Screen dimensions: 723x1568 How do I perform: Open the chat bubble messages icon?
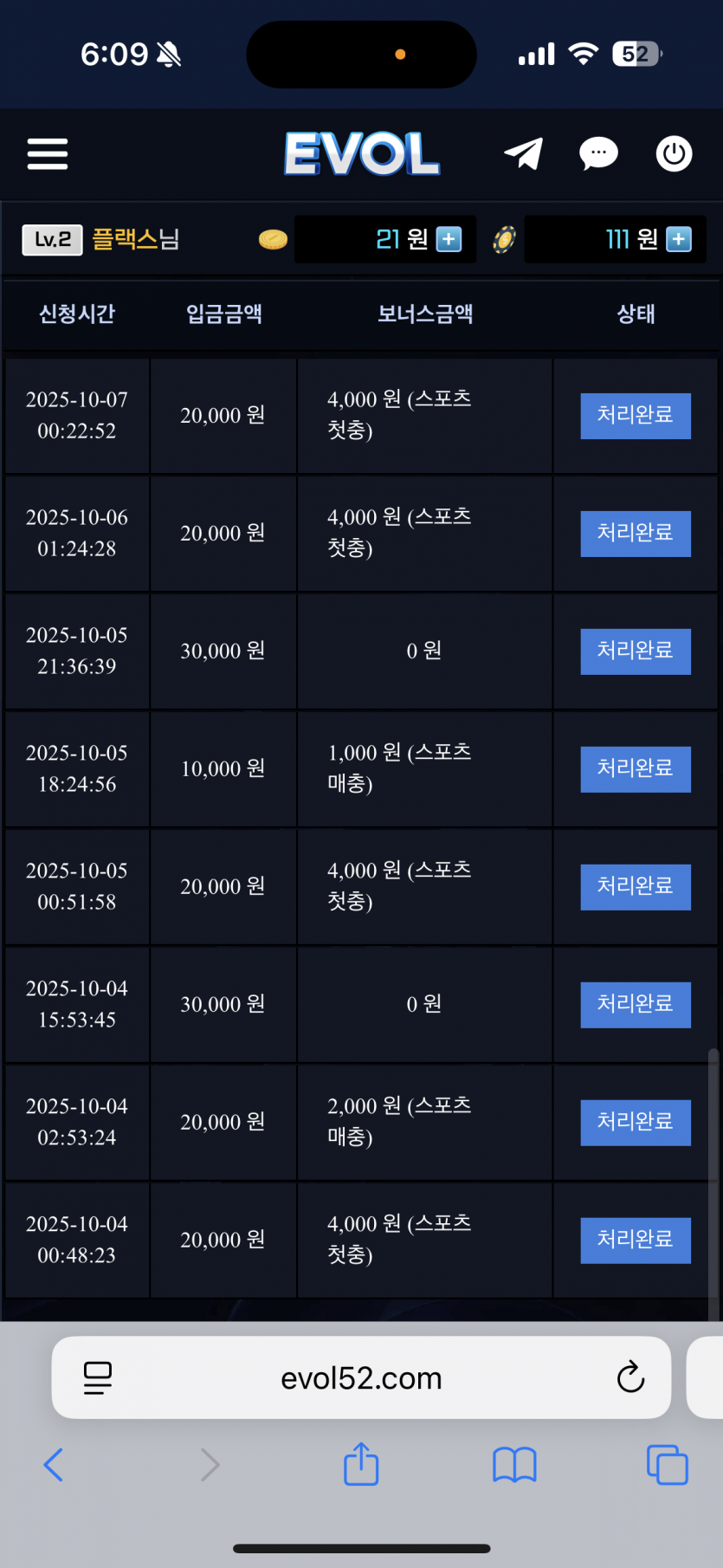(598, 154)
